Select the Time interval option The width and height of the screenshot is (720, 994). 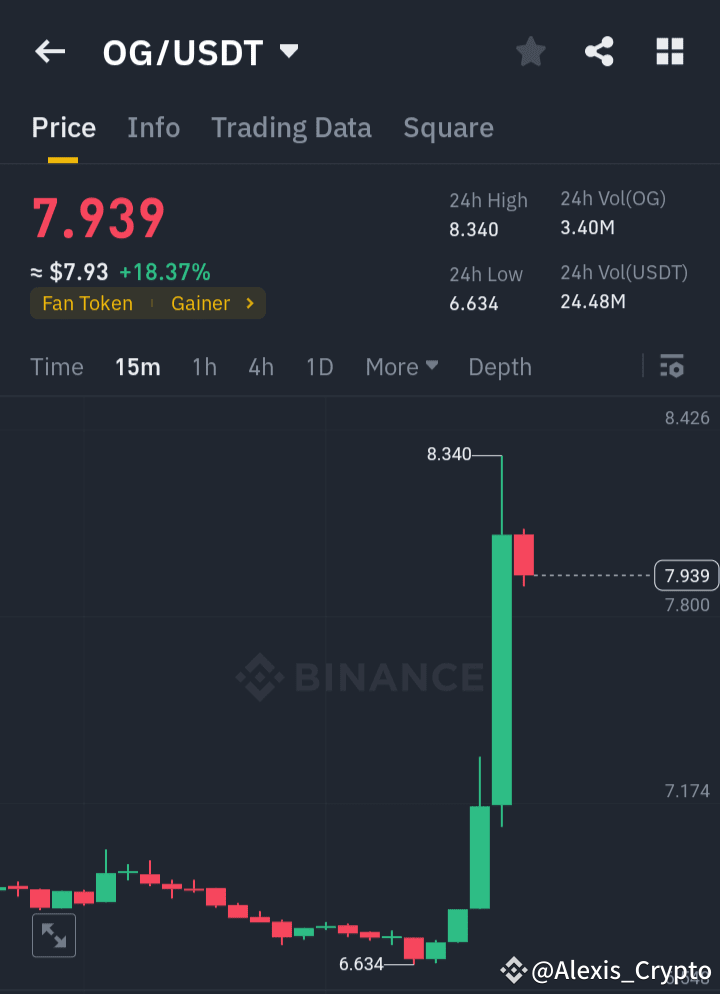pos(56,367)
